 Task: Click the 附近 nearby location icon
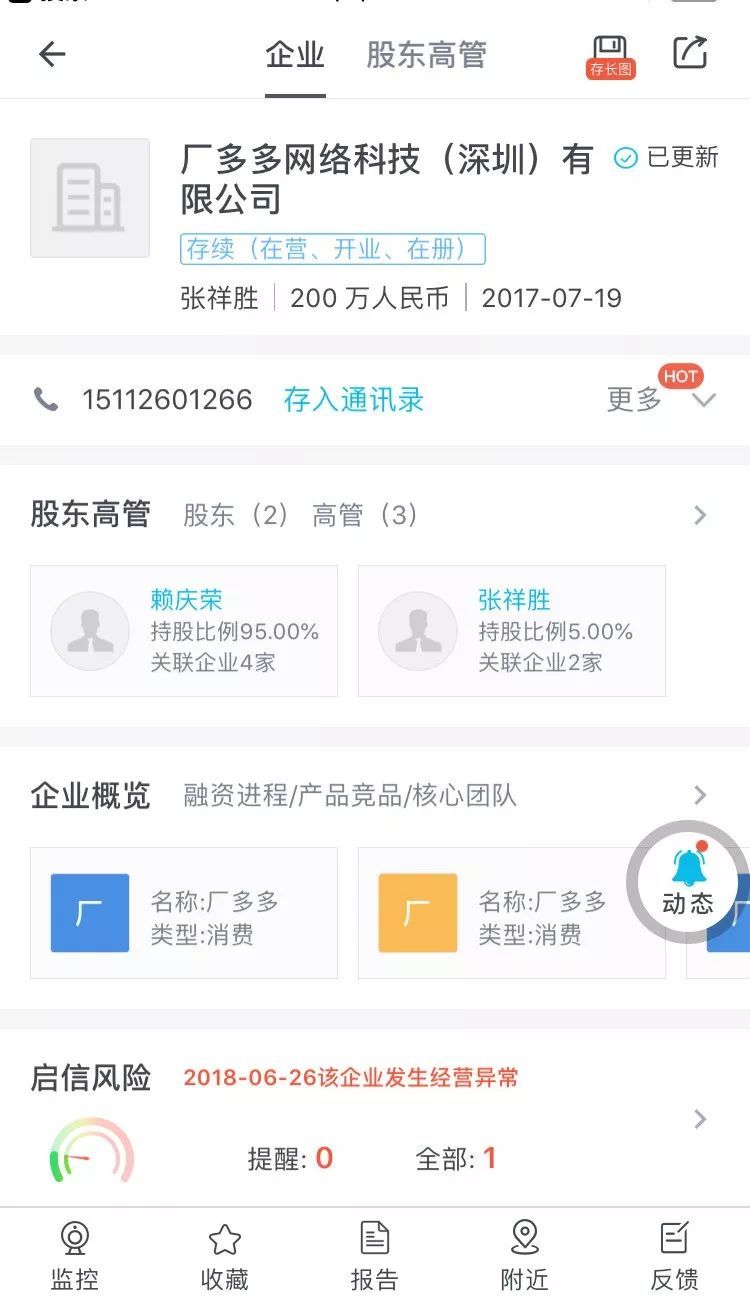(x=525, y=1252)
